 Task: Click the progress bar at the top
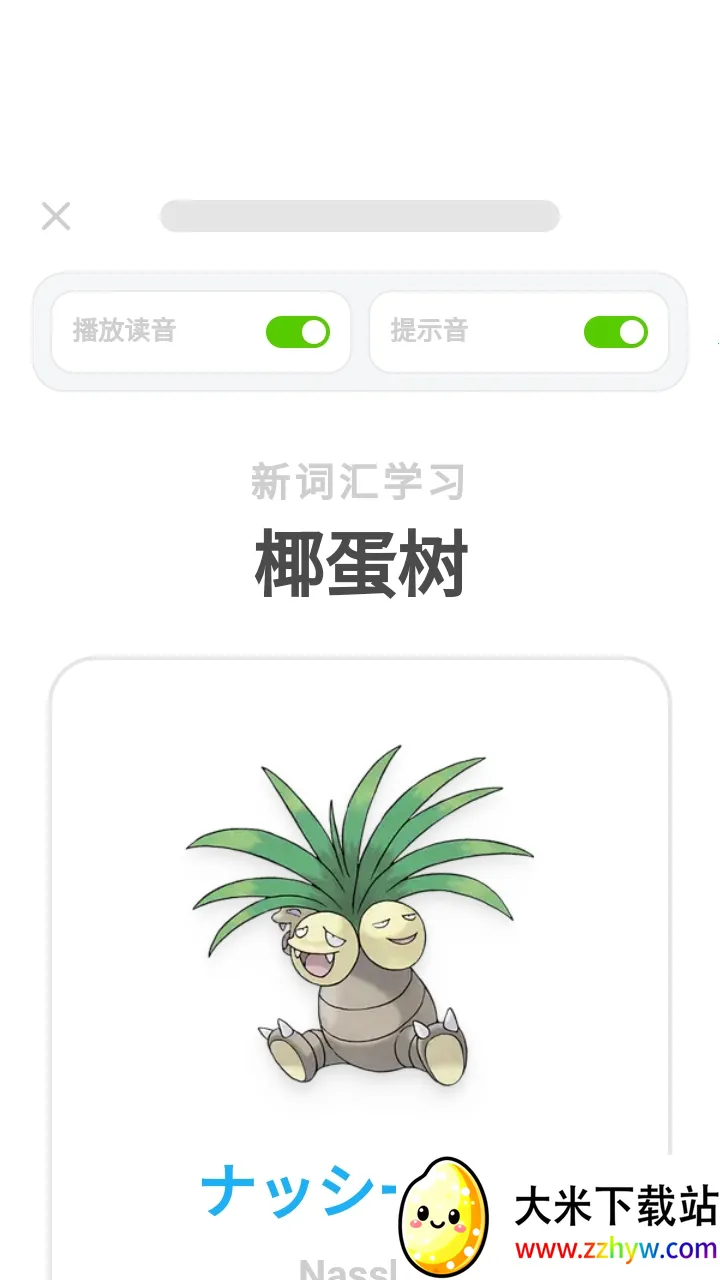click(360, 214)
